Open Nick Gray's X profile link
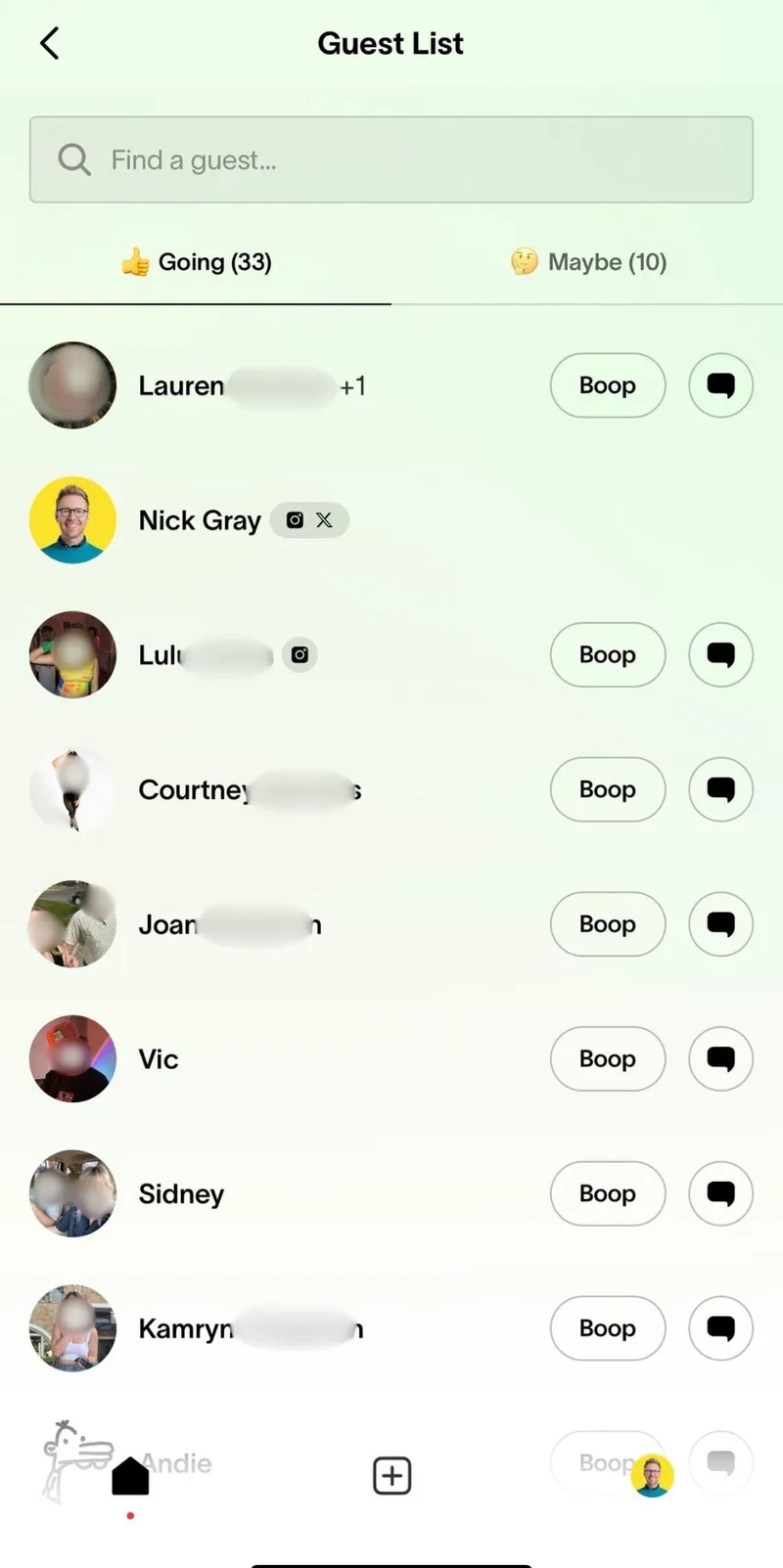The image size is (783, 1568). [x=324, y=520]
